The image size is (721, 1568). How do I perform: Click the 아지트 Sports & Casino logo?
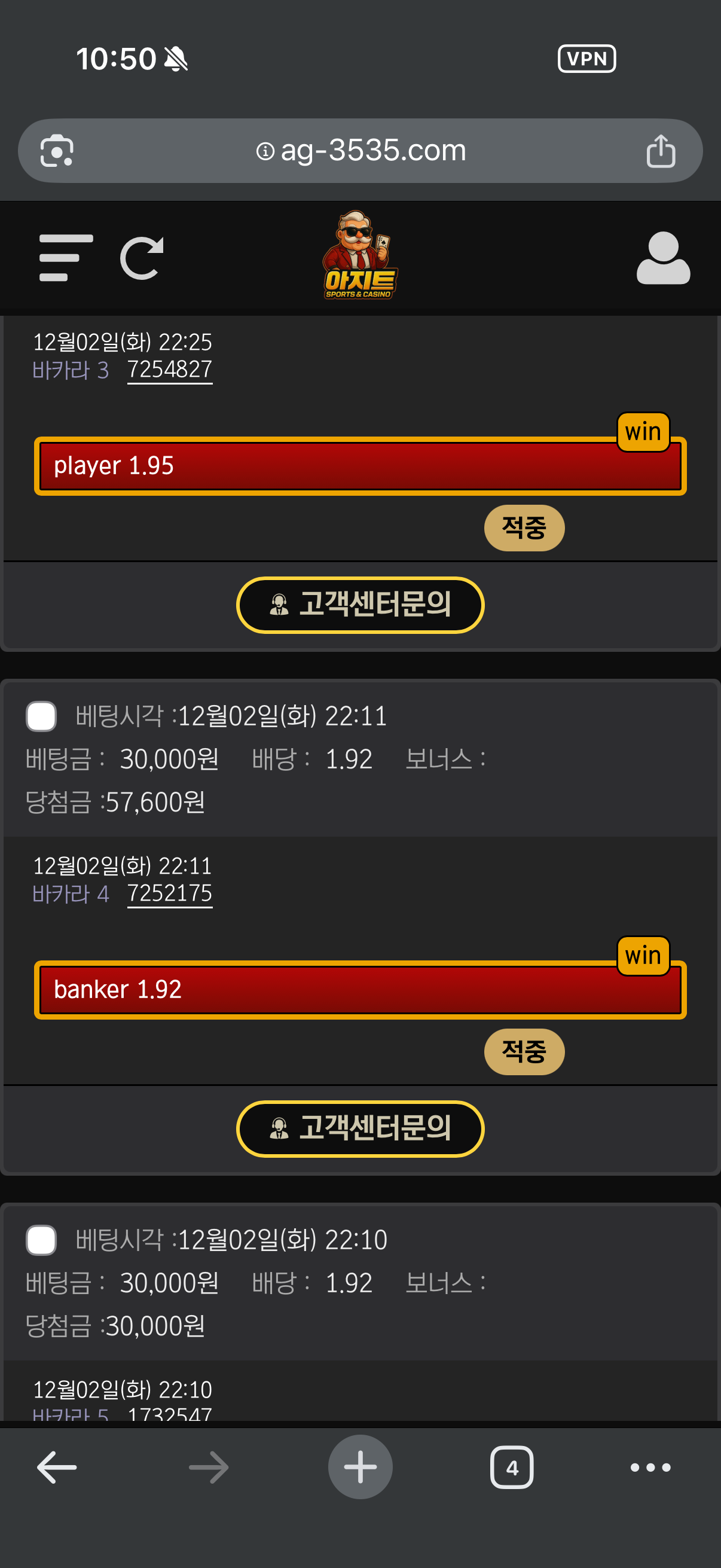(x=359, y=256)
